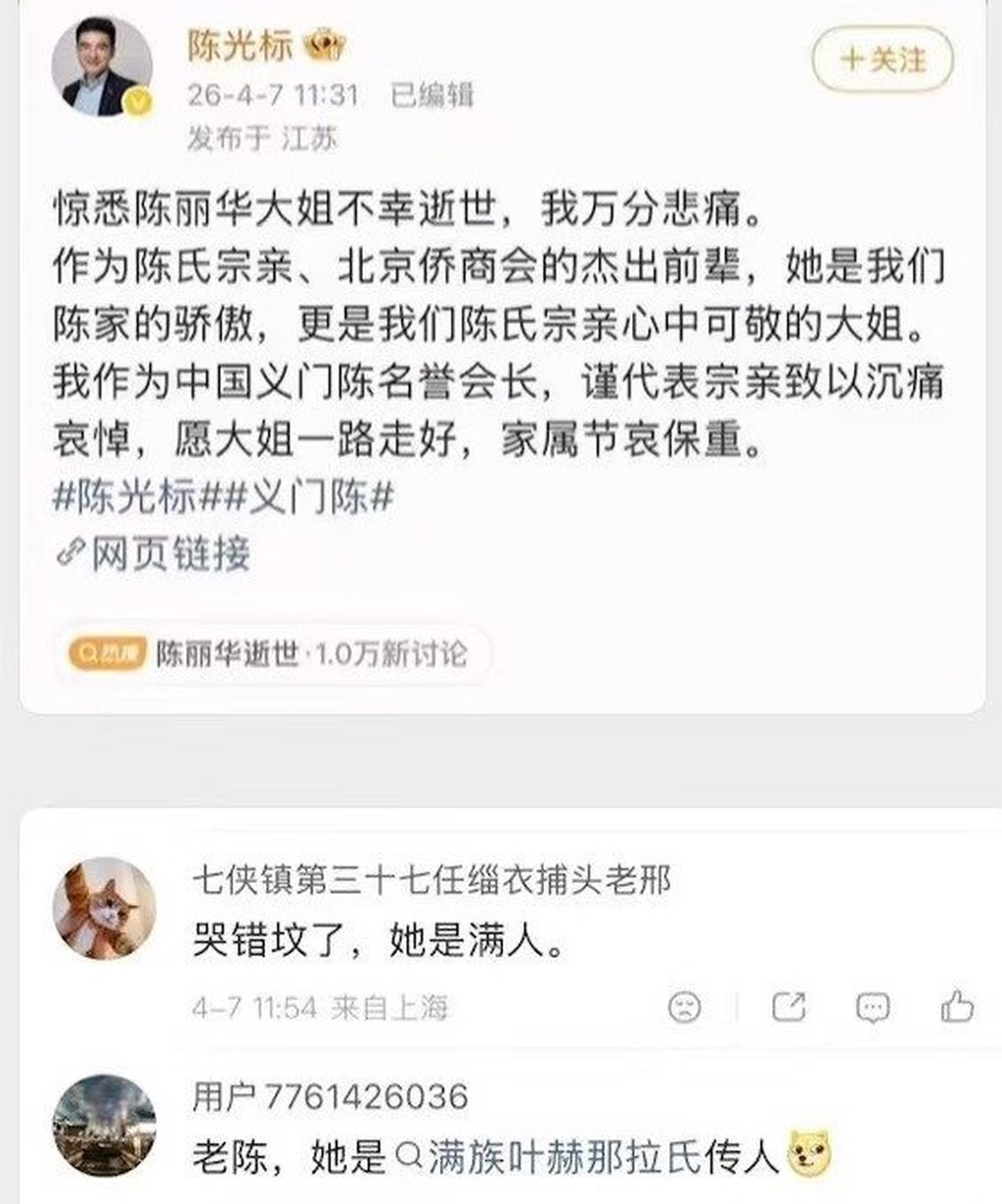1002x1204 pixels.
Task: Open avatar of 用户7761426036
Action: click(x=104, y=1125)
